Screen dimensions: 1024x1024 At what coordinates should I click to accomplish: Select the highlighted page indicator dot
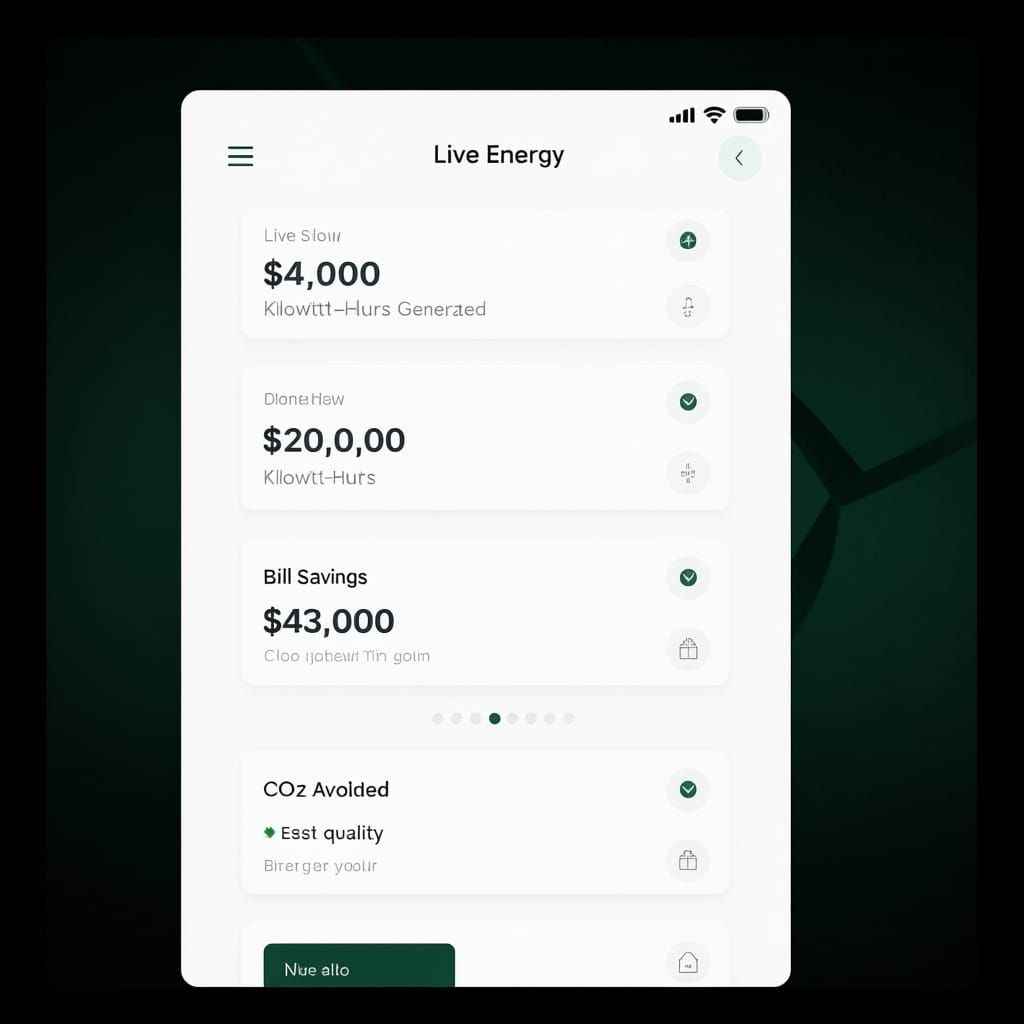tap(494, 718)
